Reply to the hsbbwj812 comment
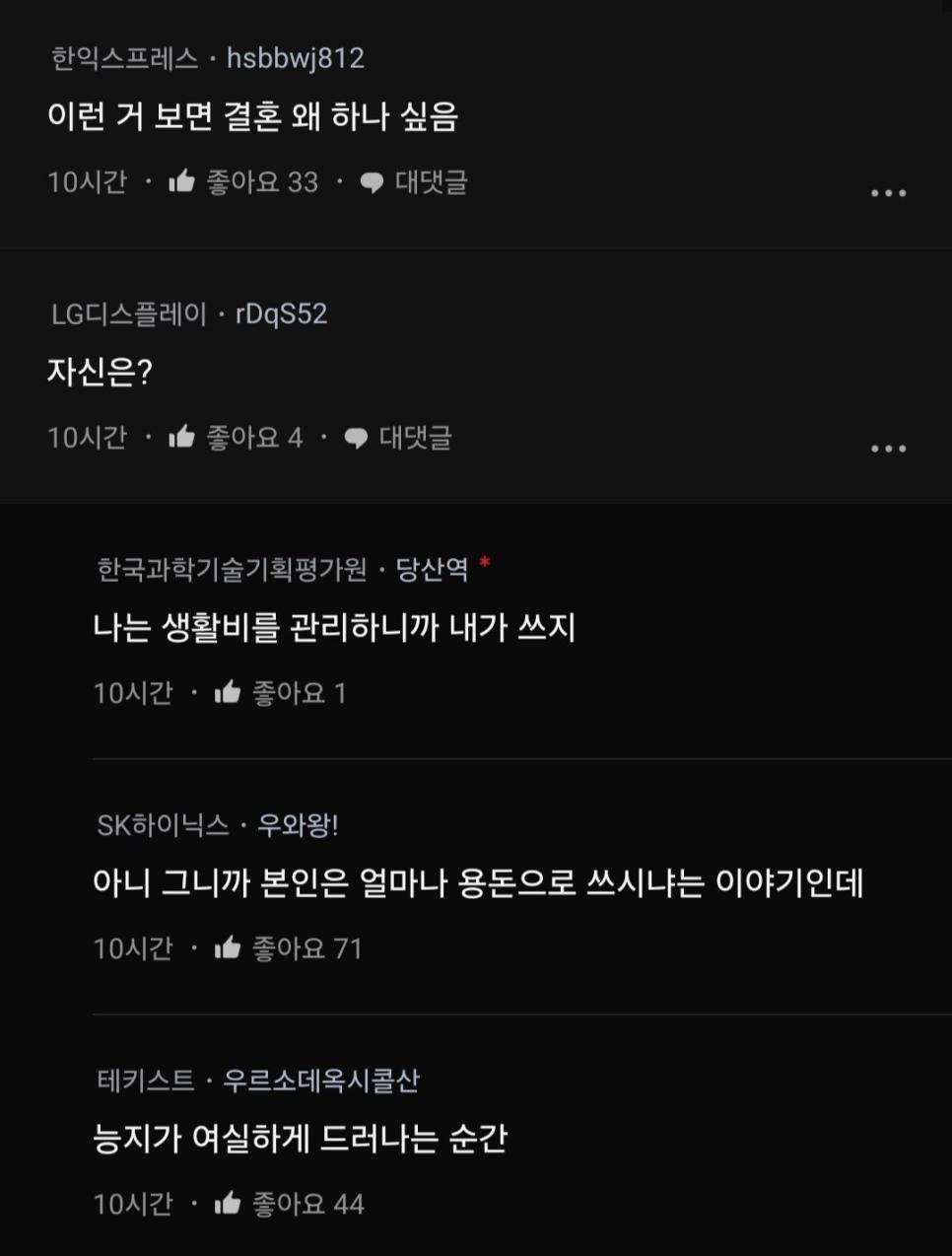The width and height of the screenshot is (952, 1256). [414, 182]
